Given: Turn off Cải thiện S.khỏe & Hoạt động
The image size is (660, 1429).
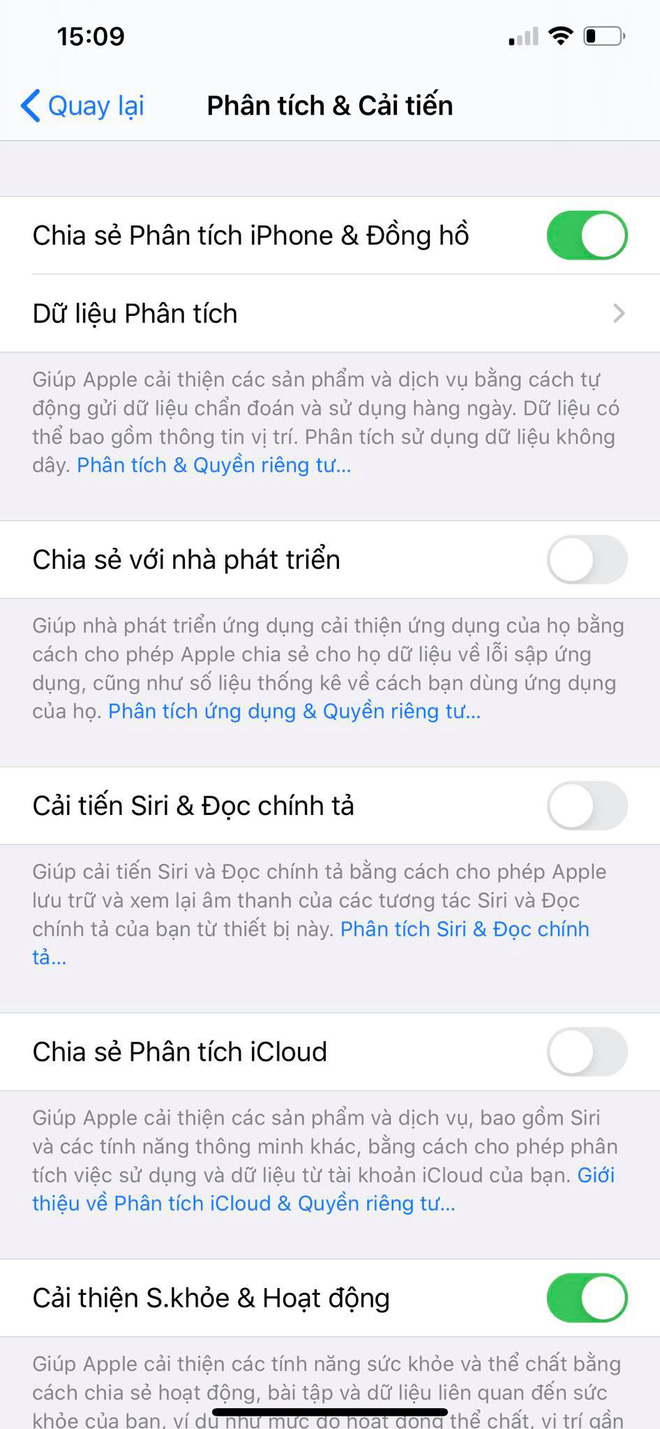Looking at the screenshot, I should click(586, 1298).
